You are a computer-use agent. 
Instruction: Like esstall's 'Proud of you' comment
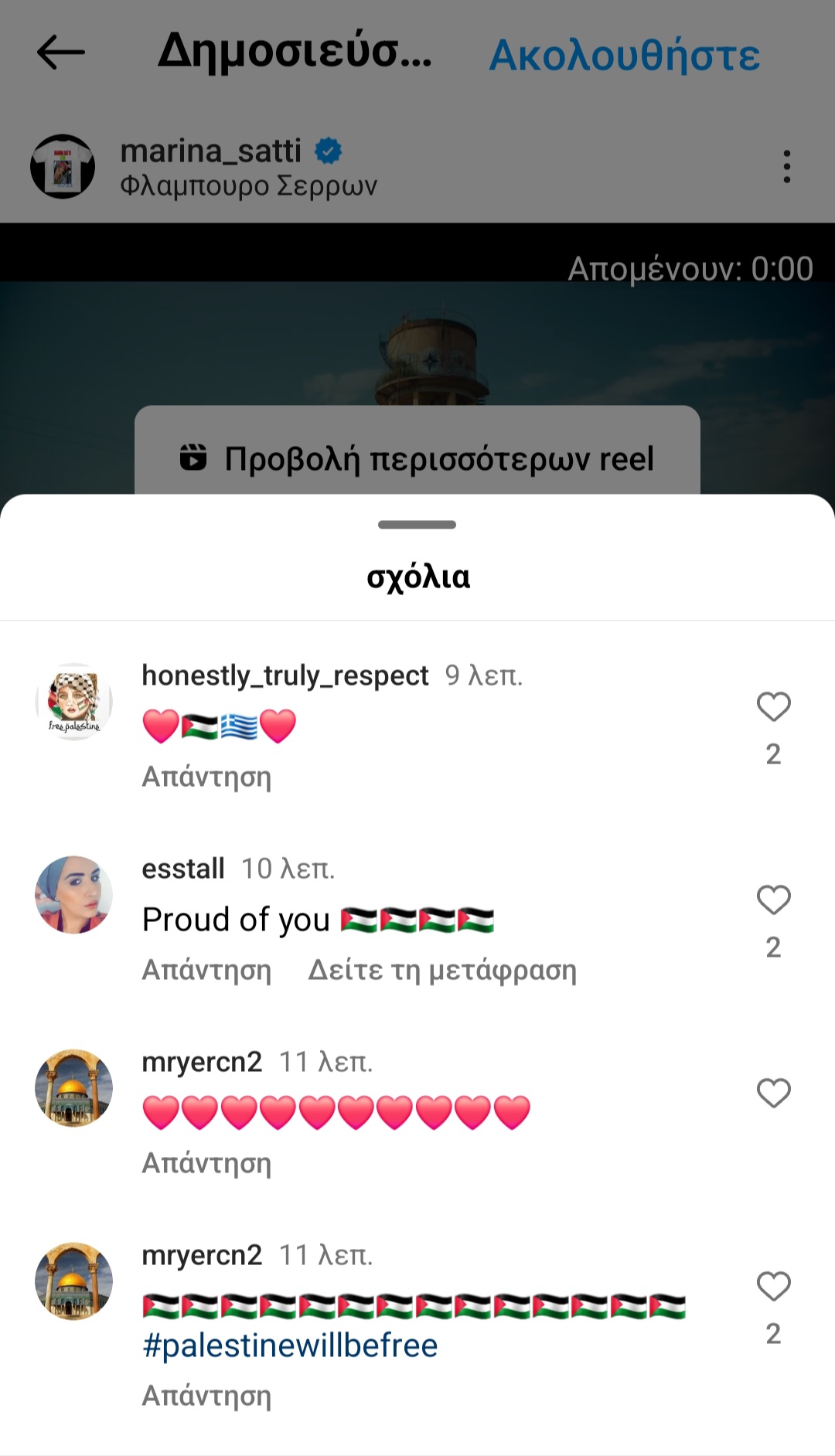click(x=773, y=900)
